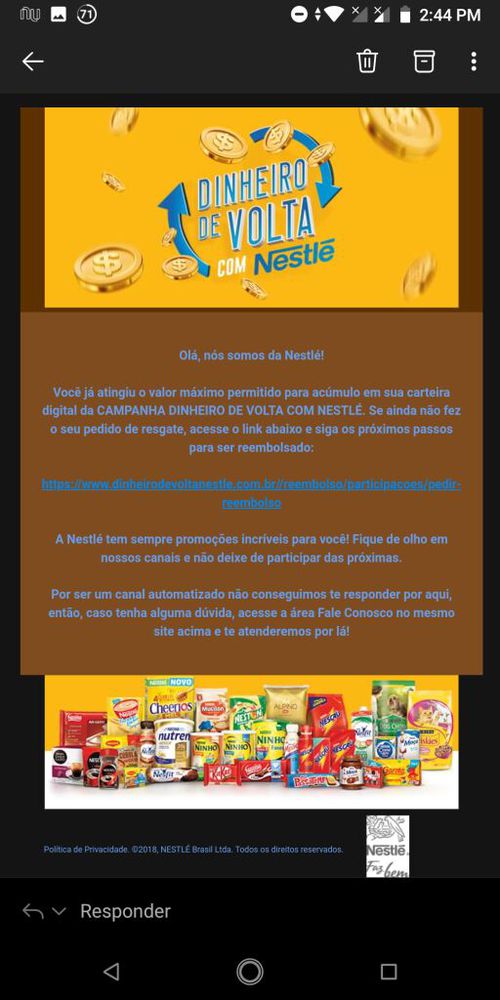Open the recent apps view
Image resolution: width=500 pixels, height=1000 pixels.
(x=388, y=971)
